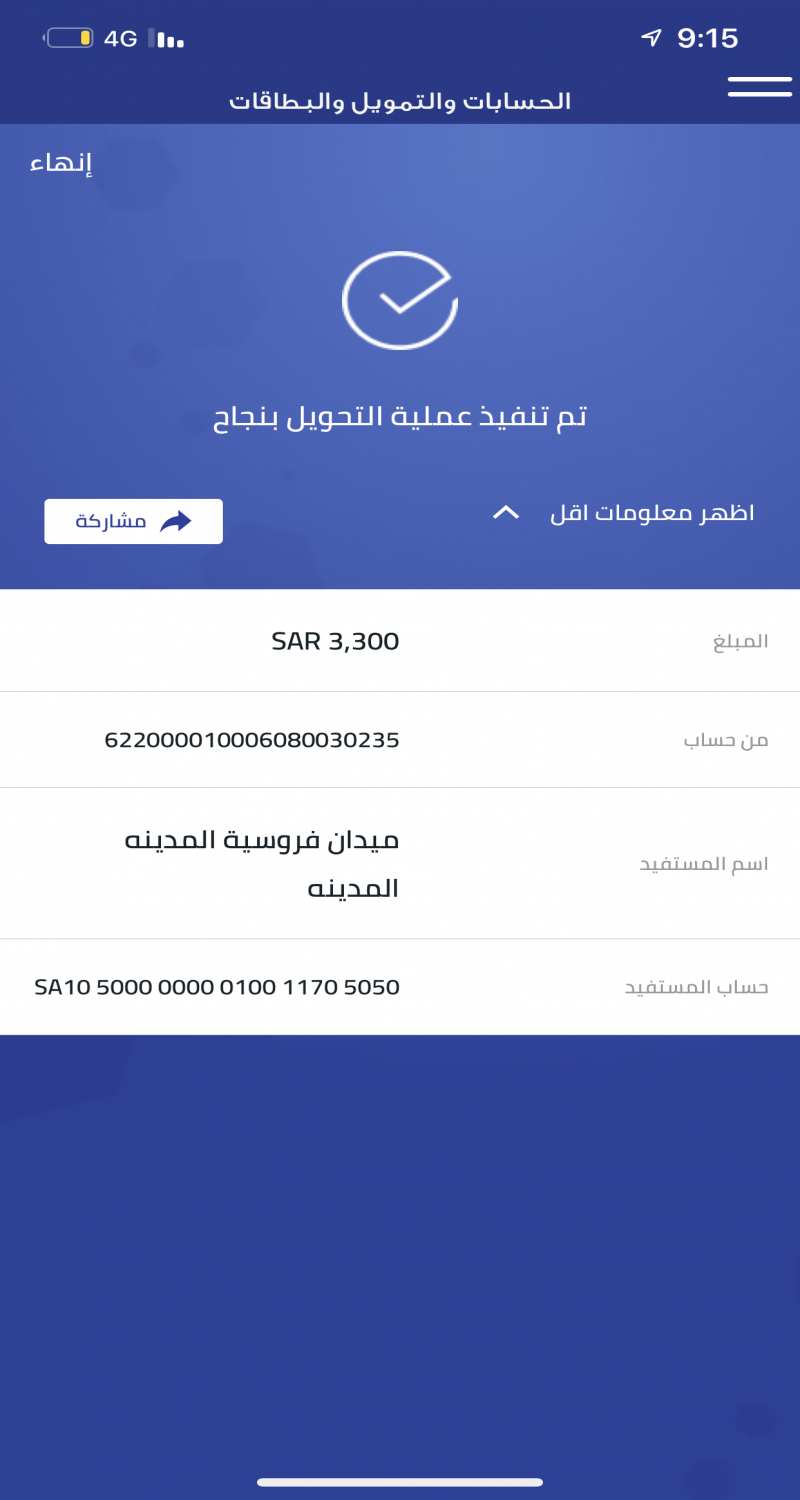Tap إنهاء to finish
800x1500 pixels.
pyautogui.click(x=61, y=163)
